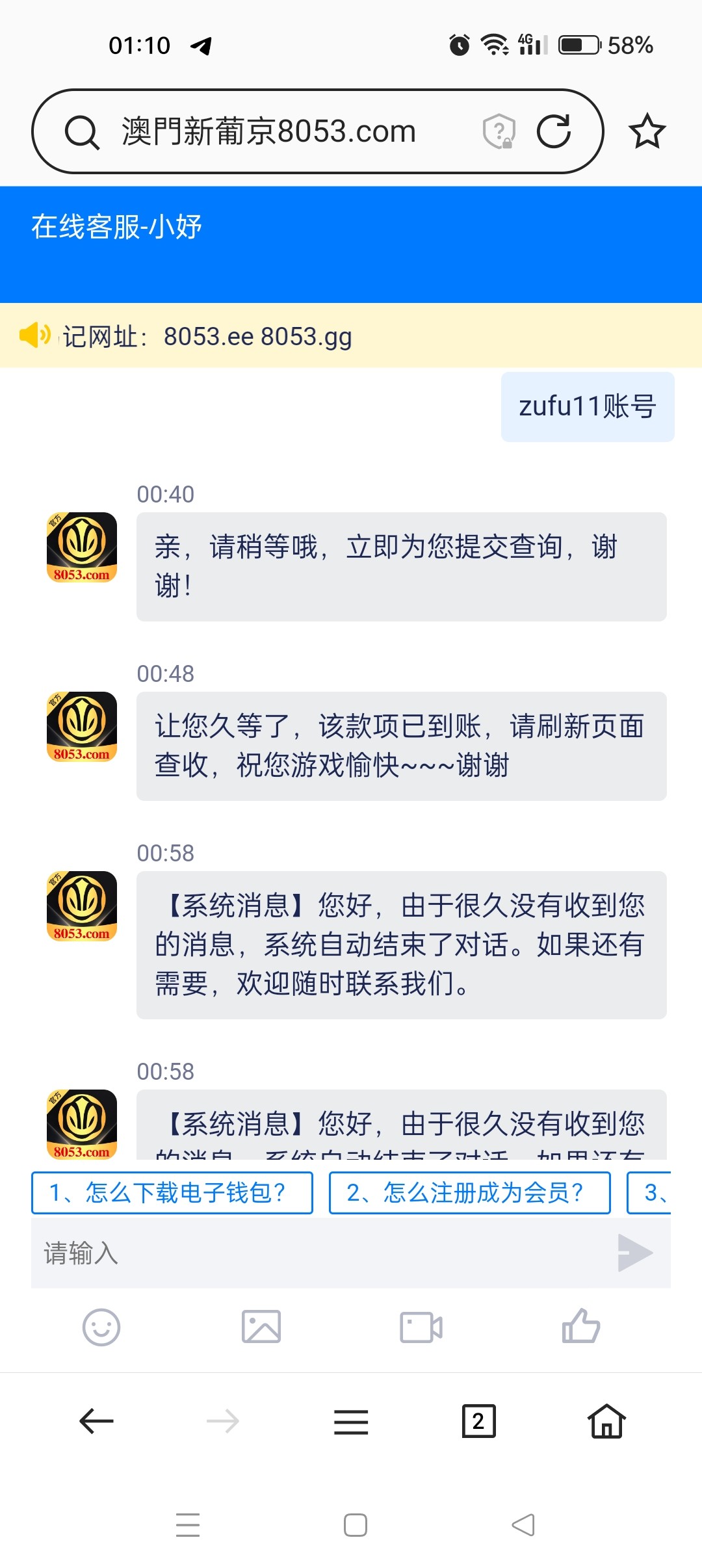
Task: Tap the system back button
Action: click(x=523, y=1525)
